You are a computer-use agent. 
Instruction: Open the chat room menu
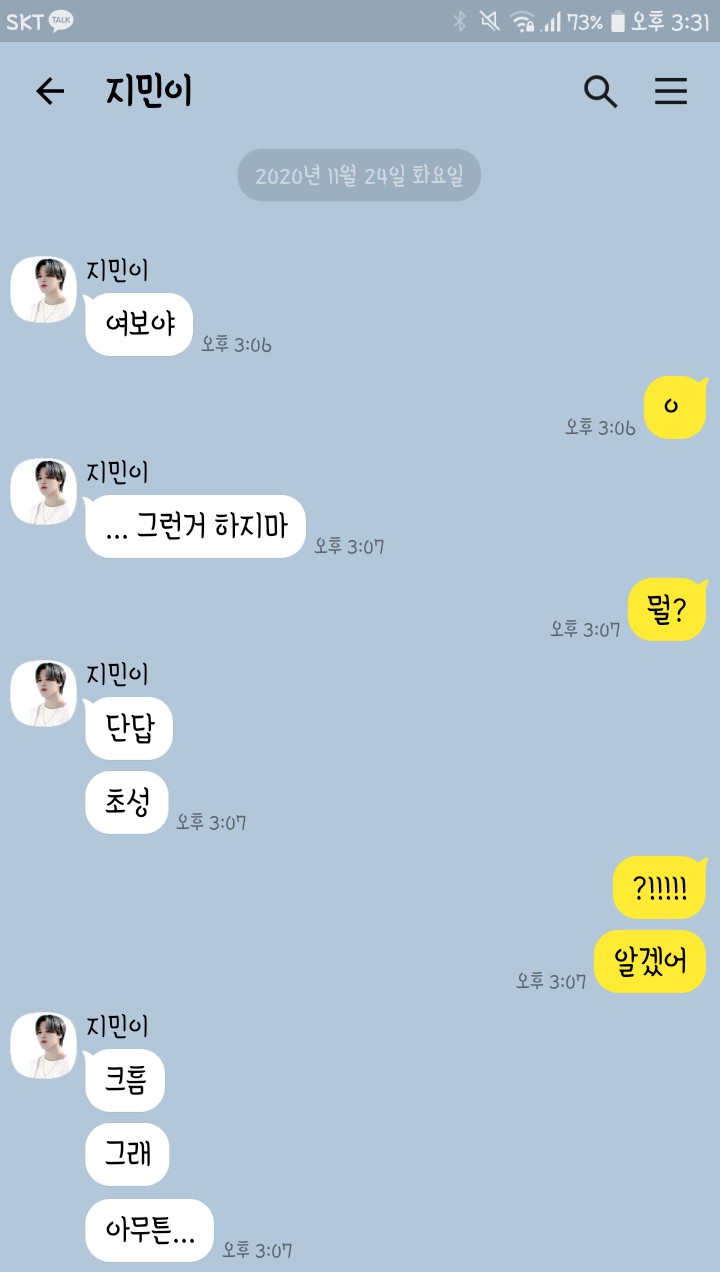pos(671,92)
